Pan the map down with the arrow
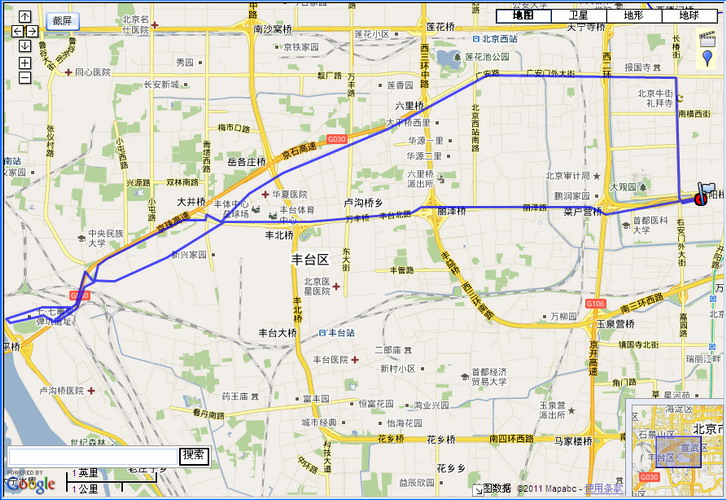The width and height of the screenshot is (726, 500). tap(24, 45)
